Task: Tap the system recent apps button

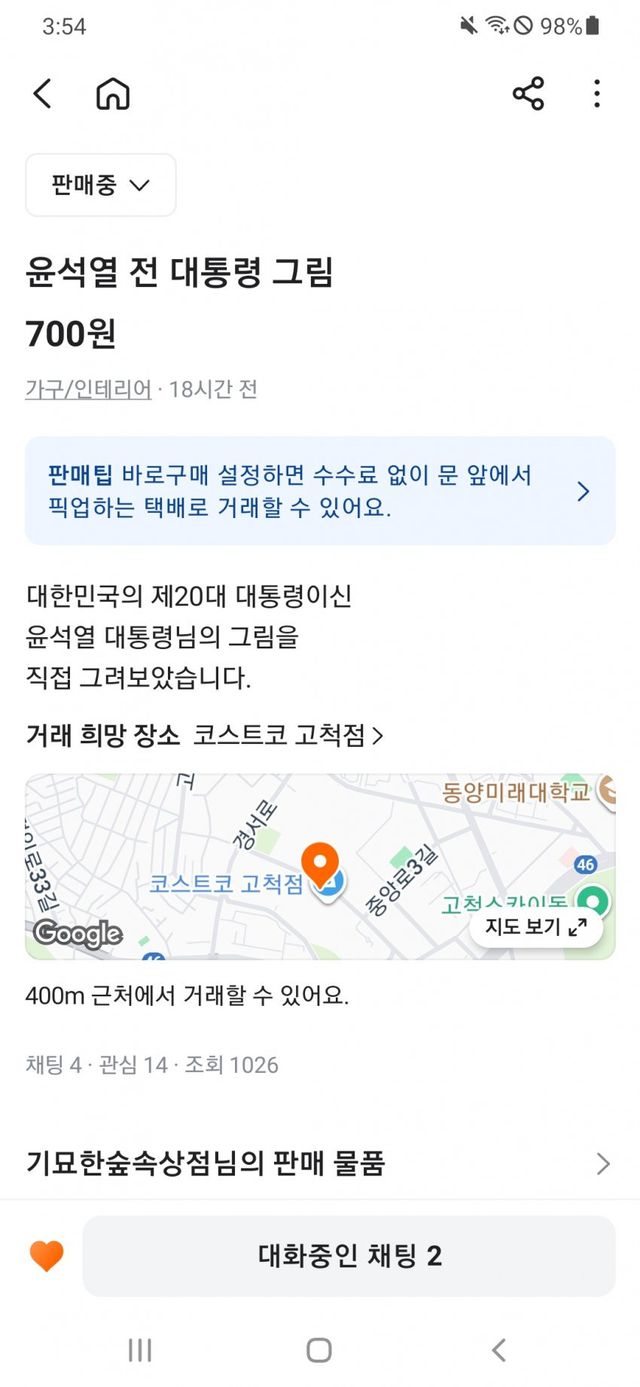Action: 140,1351
